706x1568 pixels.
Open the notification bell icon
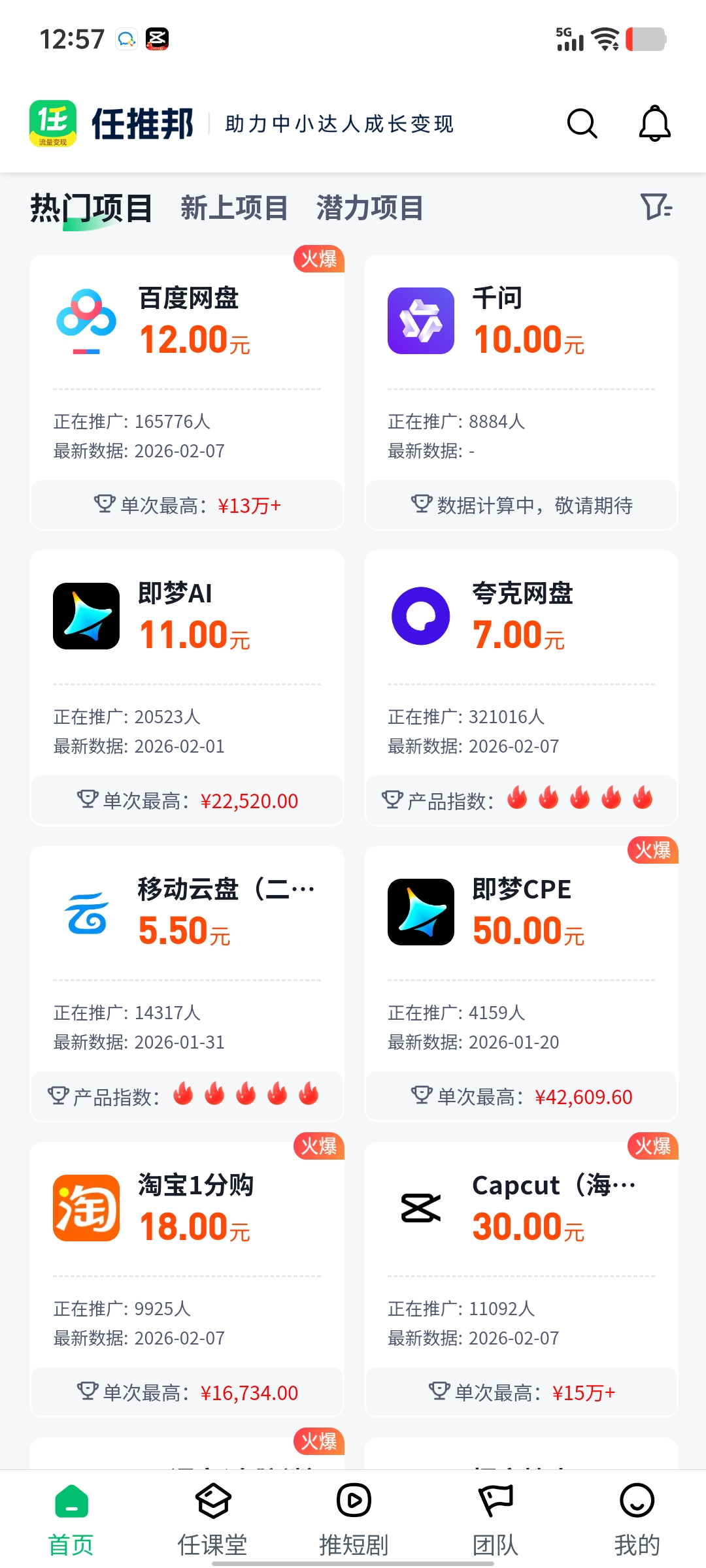[x=654, y=123]
